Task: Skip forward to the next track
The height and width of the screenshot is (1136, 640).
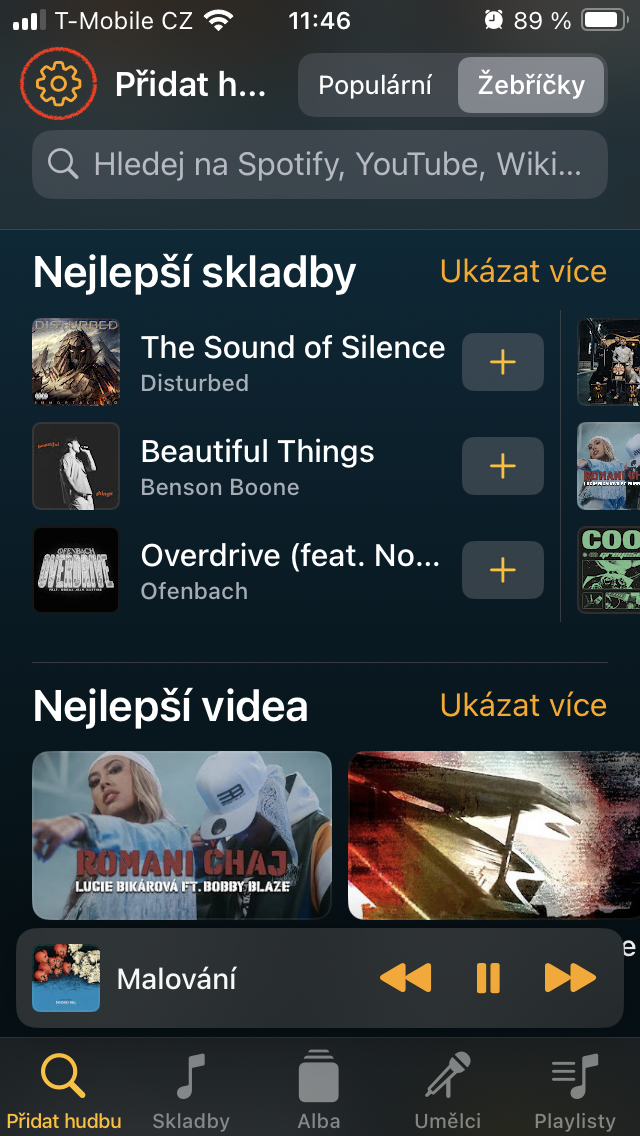Action: click(x=570, y=977)
